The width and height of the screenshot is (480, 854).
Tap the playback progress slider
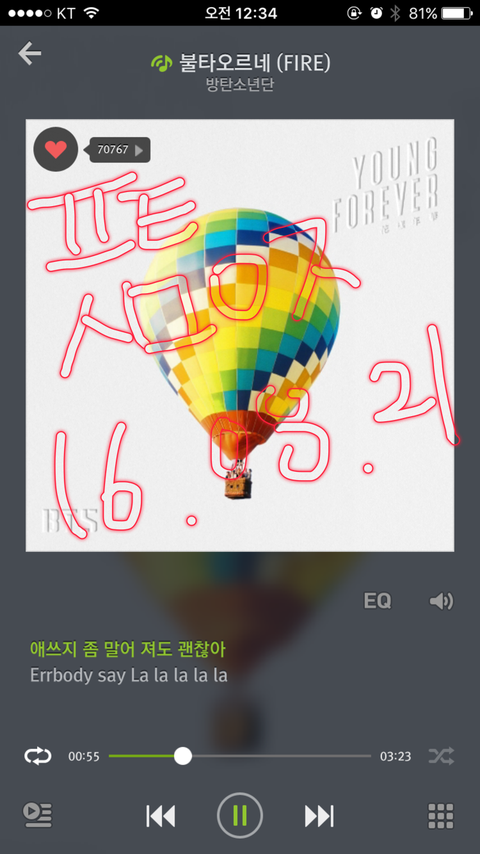point(240,756)
